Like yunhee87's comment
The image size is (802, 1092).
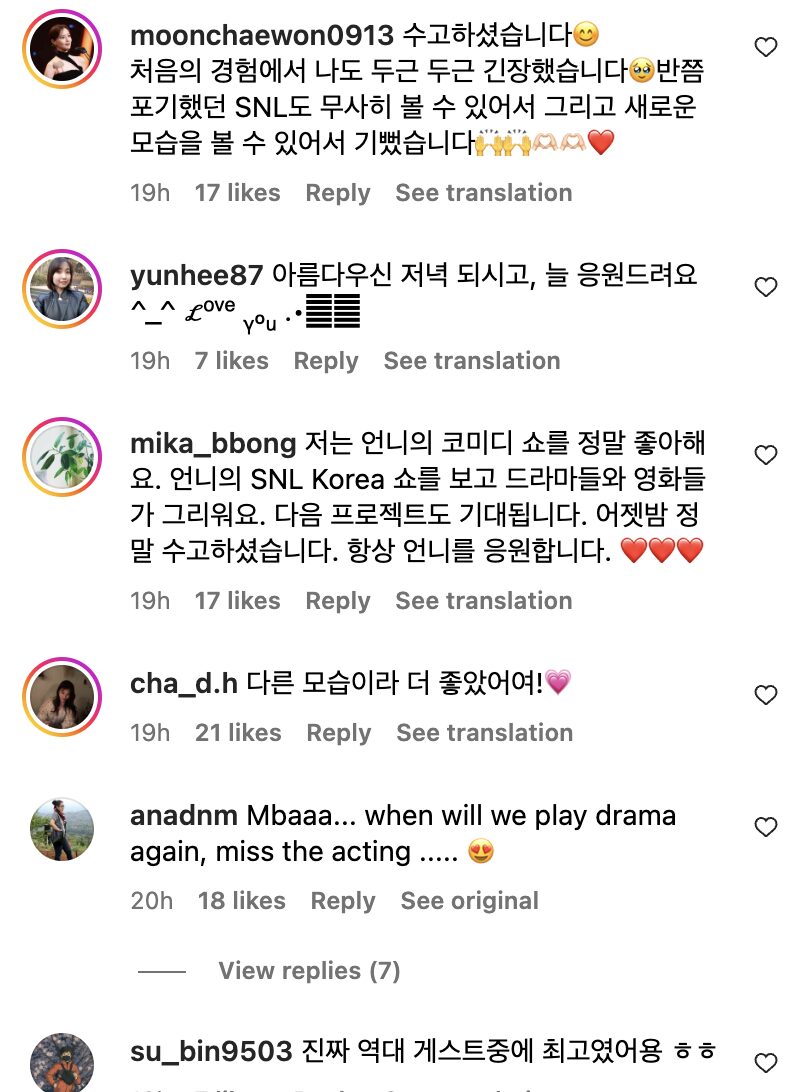coord(765,288)
